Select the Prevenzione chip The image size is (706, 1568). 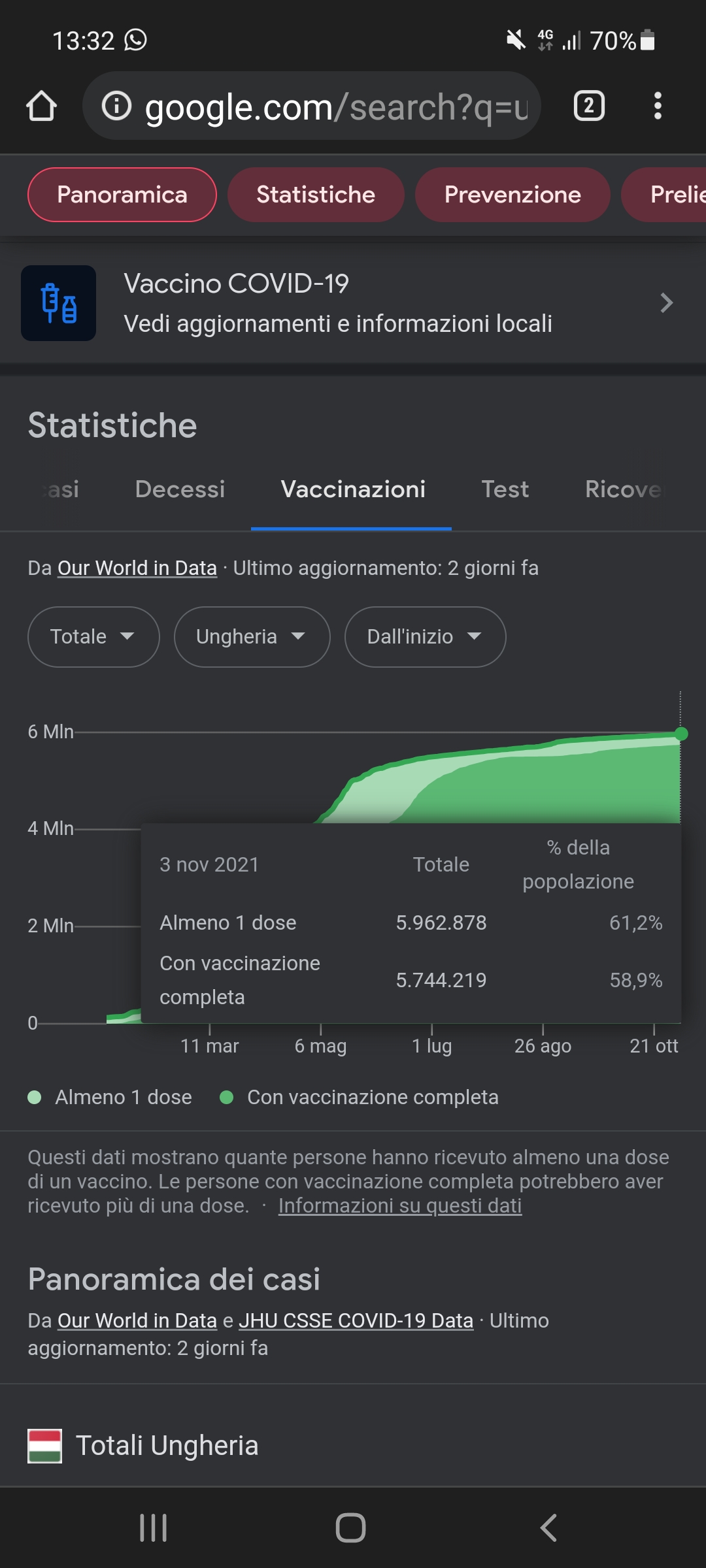tap(513, 195)
